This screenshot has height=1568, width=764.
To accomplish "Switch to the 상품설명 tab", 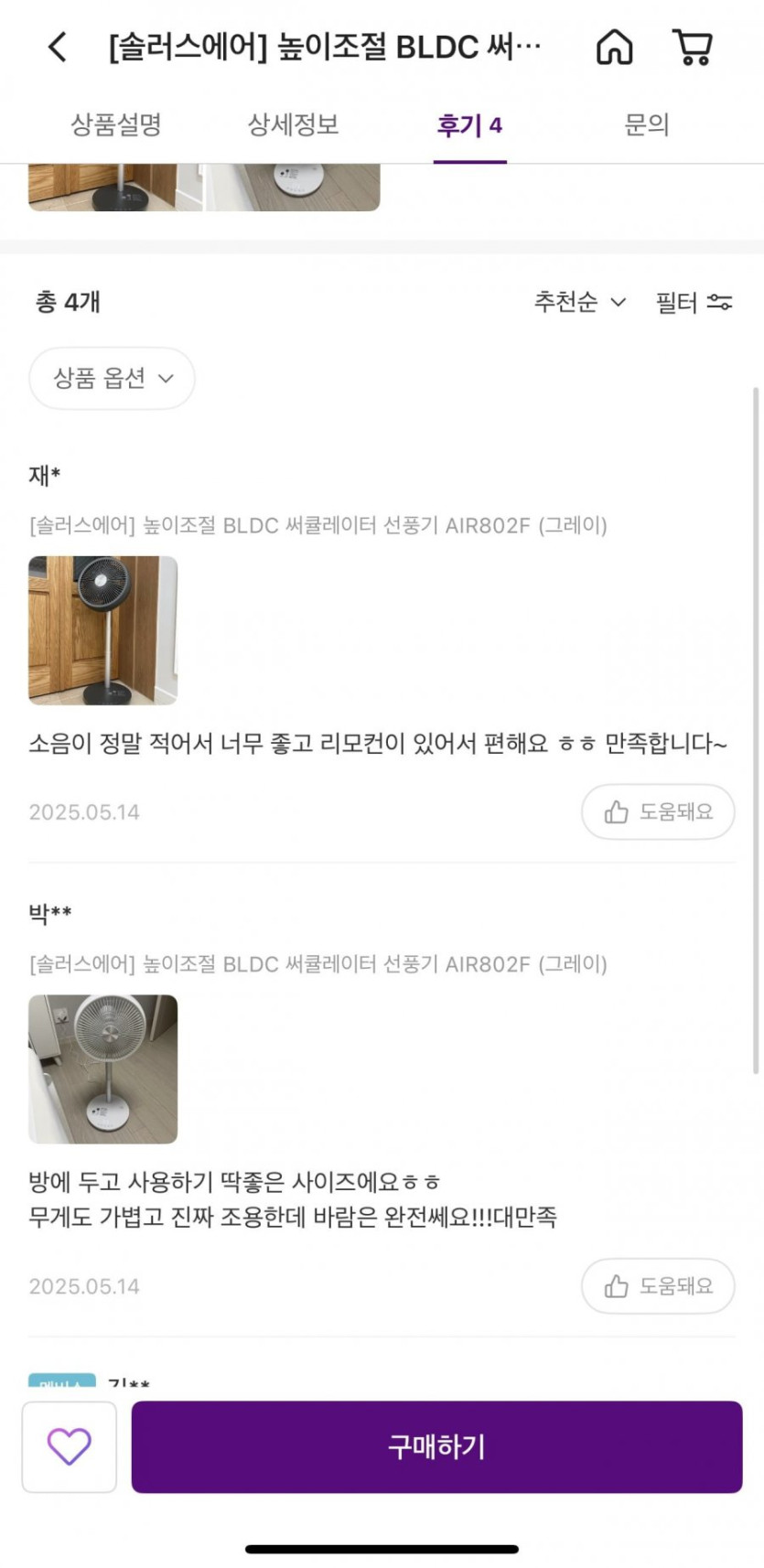I will tap(116, 124).
